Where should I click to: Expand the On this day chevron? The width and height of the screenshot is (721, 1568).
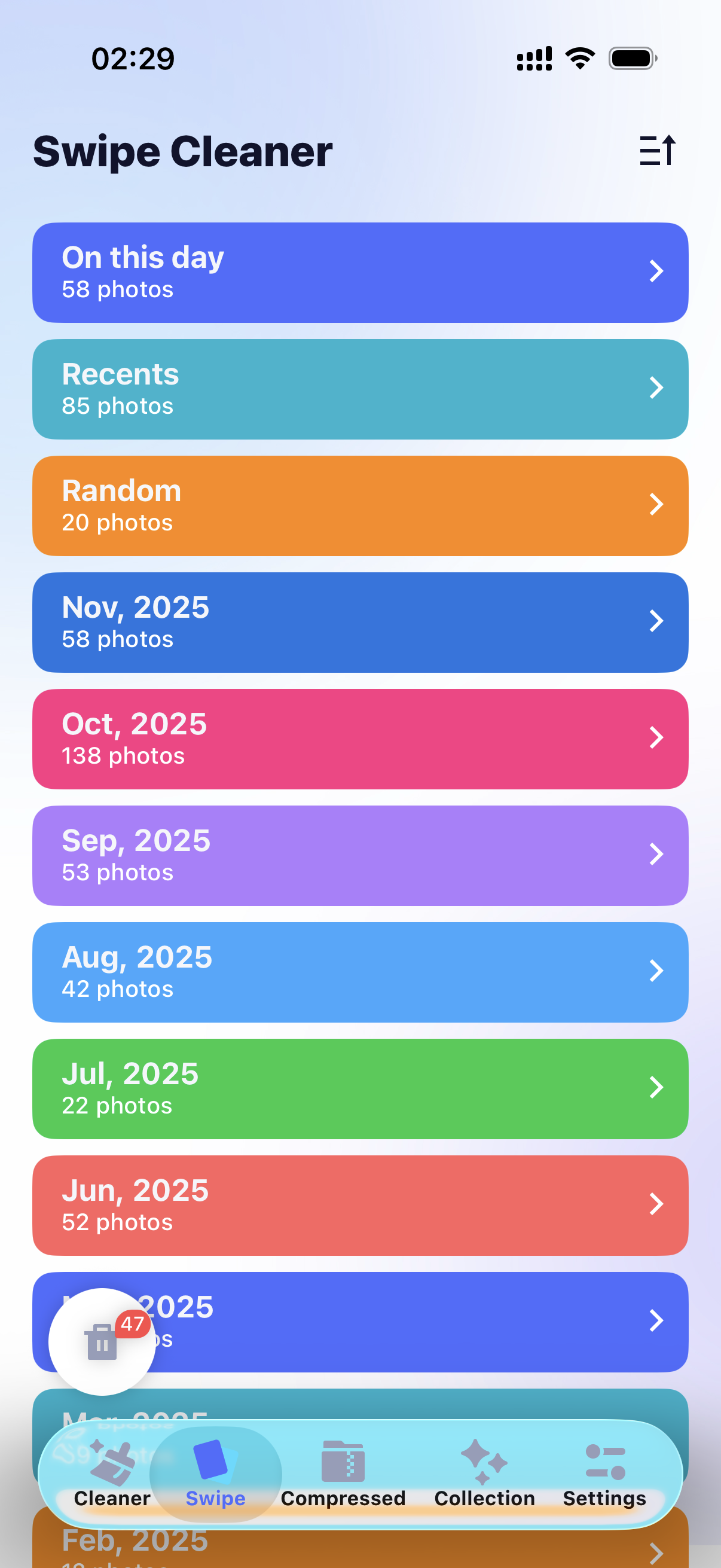pyautogui.click(x=656, y=271)
